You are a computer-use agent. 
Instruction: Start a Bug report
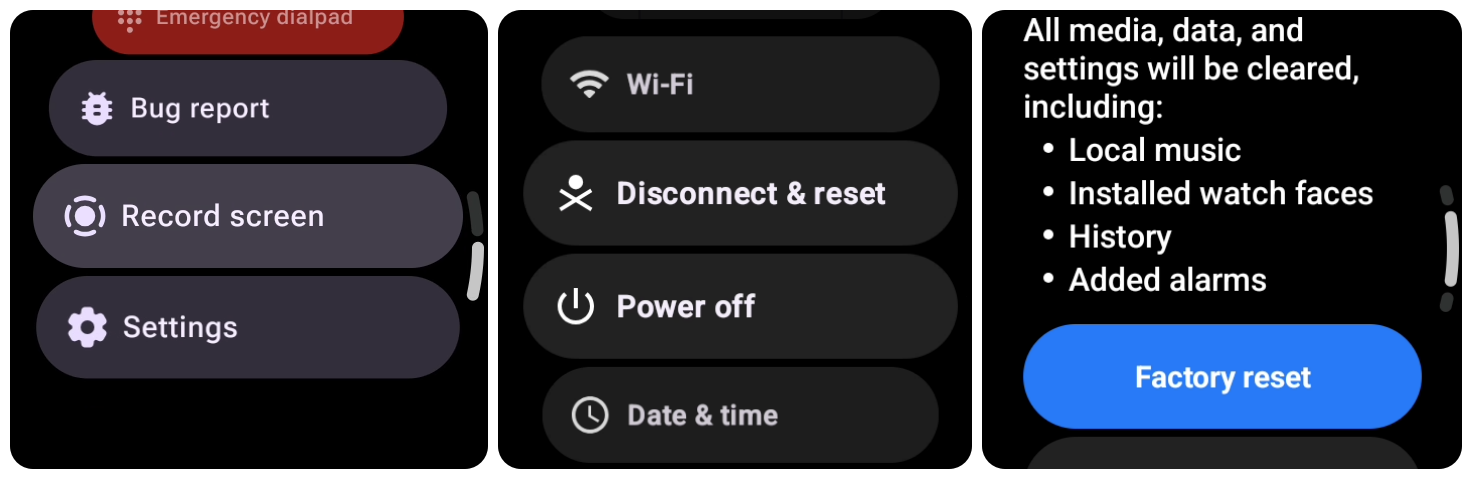248,108
